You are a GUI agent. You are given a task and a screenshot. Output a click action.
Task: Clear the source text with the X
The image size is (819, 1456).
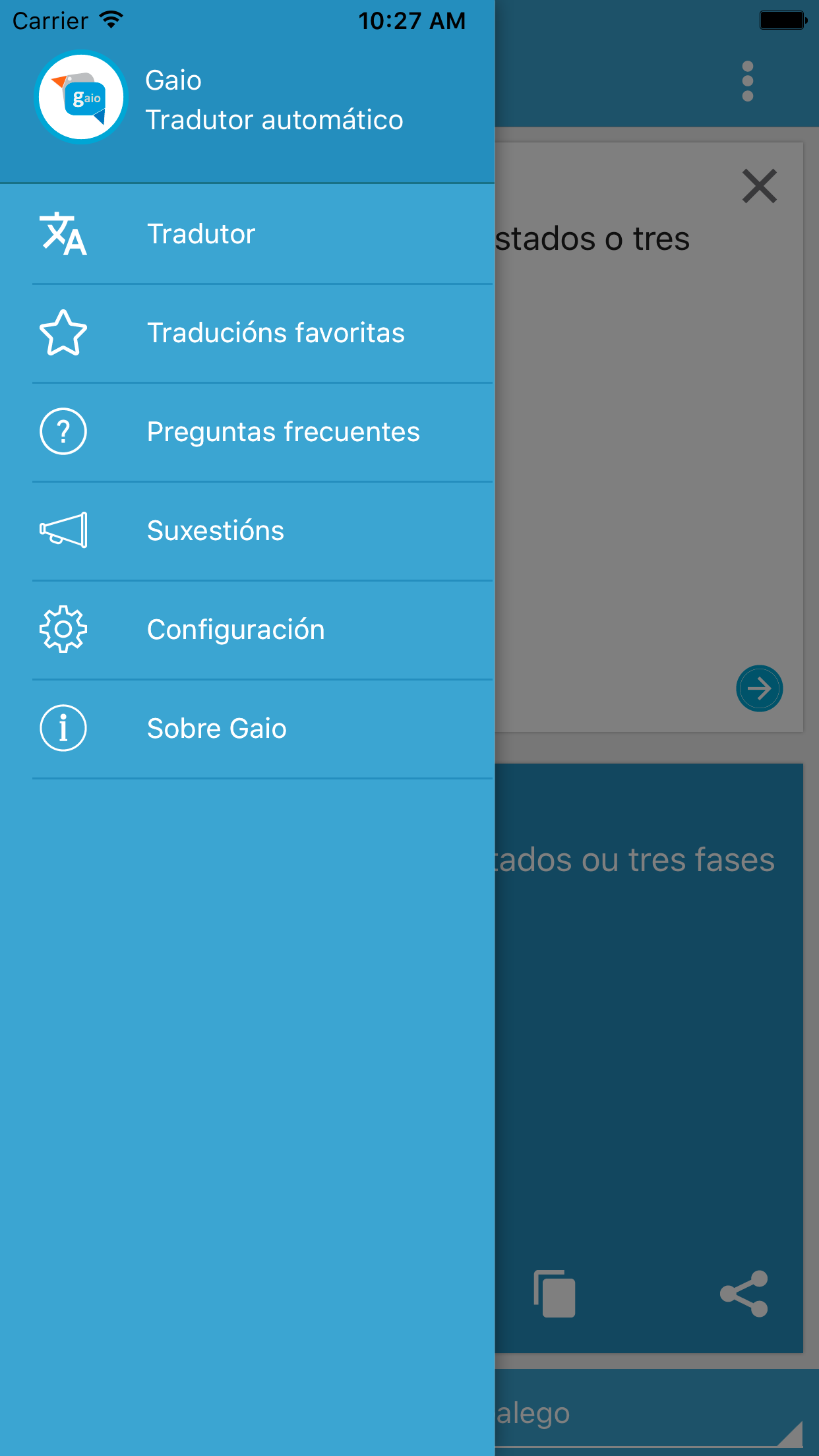tap(759, 186)
